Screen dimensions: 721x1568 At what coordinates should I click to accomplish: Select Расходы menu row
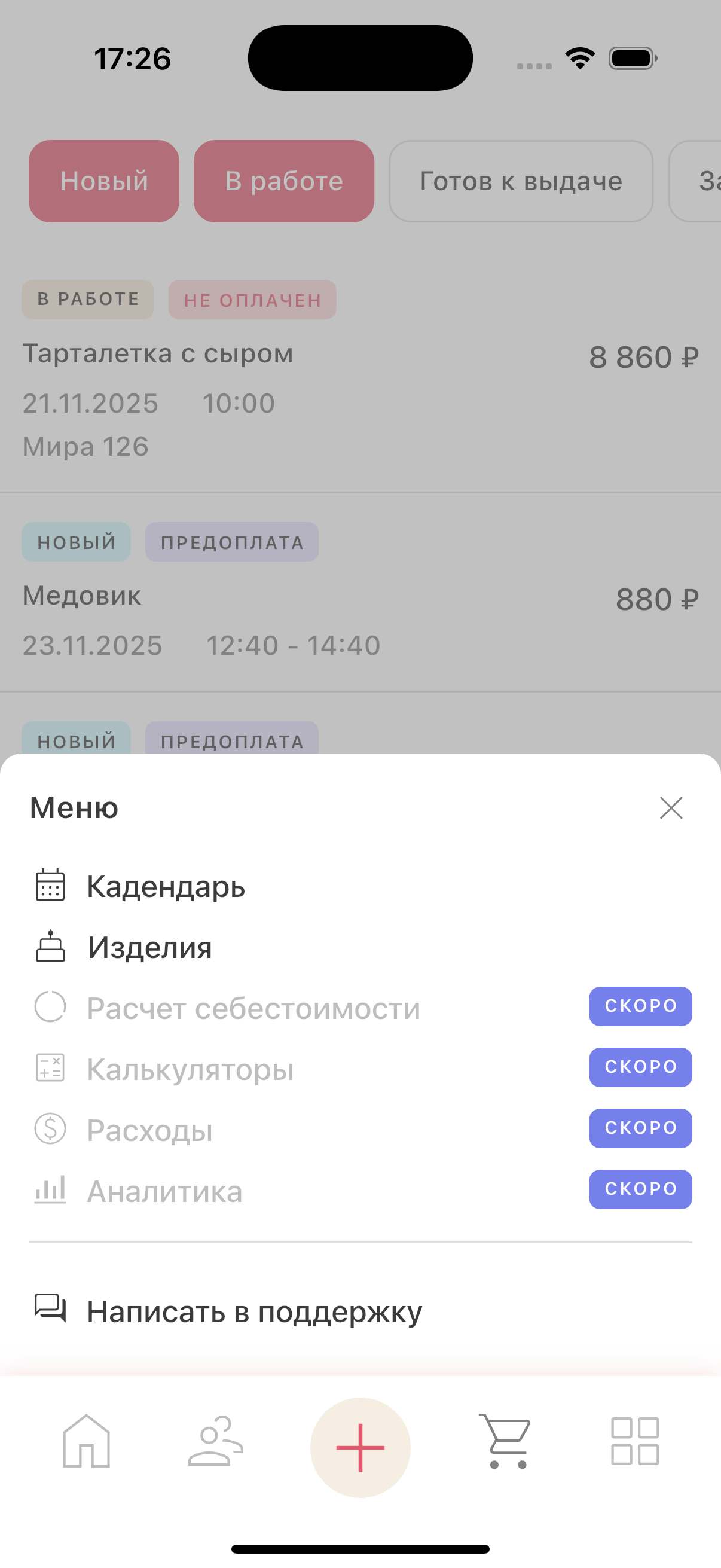(x=149, y=1130)
